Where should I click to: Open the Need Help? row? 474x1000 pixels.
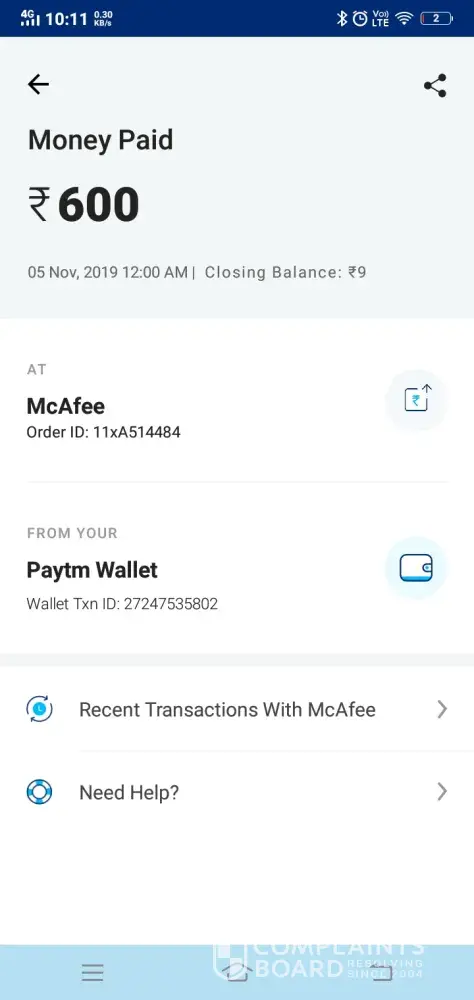pos(237,792)
